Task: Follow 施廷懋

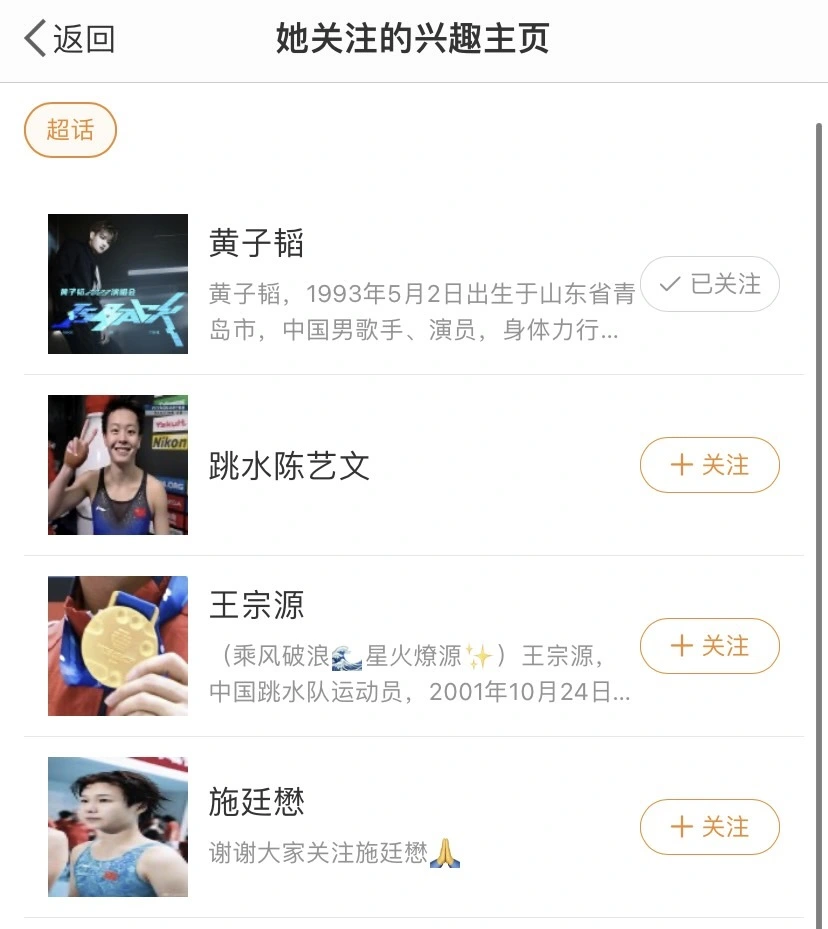Action: [x=710, y=827]
